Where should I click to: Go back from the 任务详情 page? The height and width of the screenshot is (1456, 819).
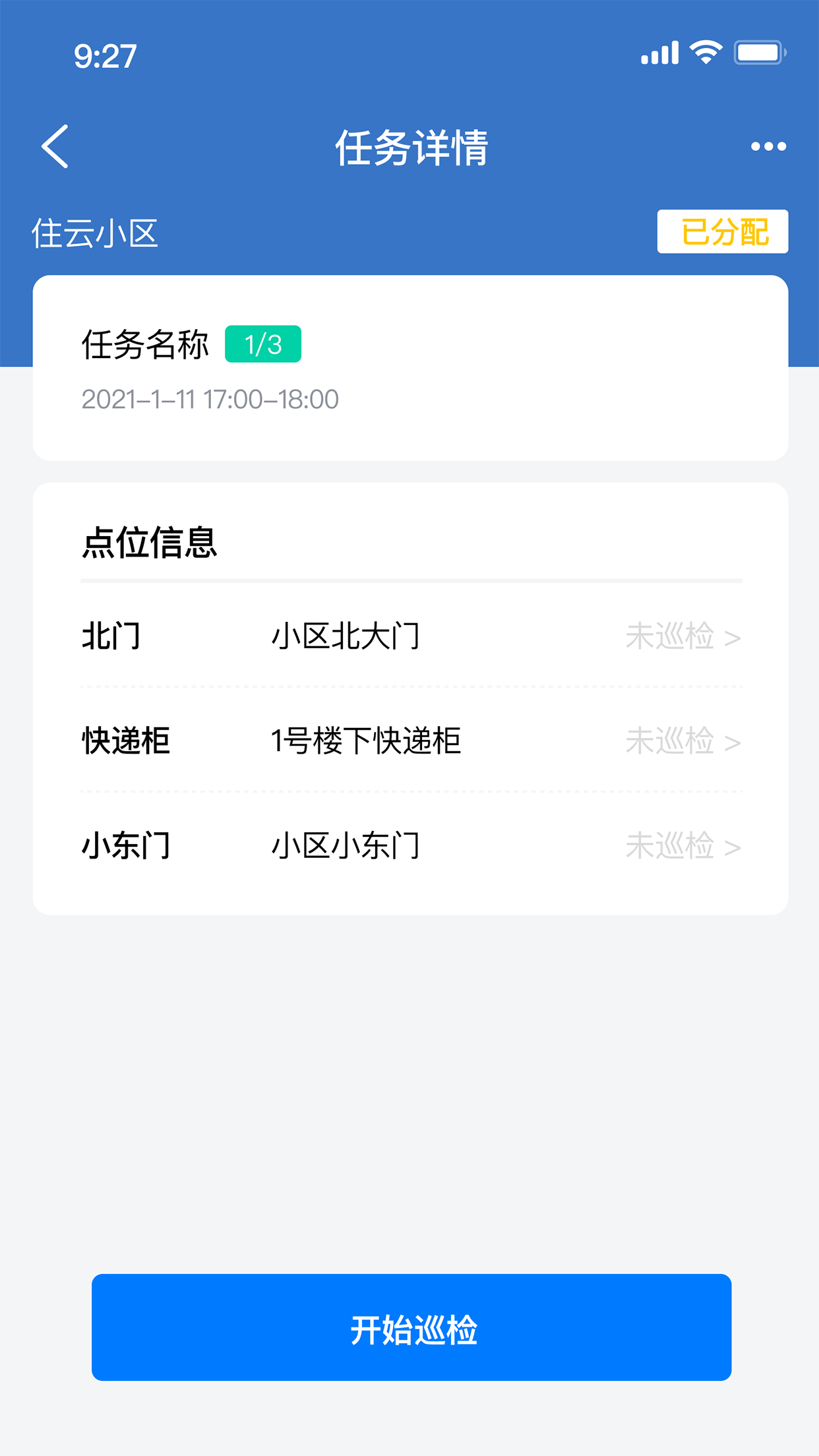coord(55,146)
